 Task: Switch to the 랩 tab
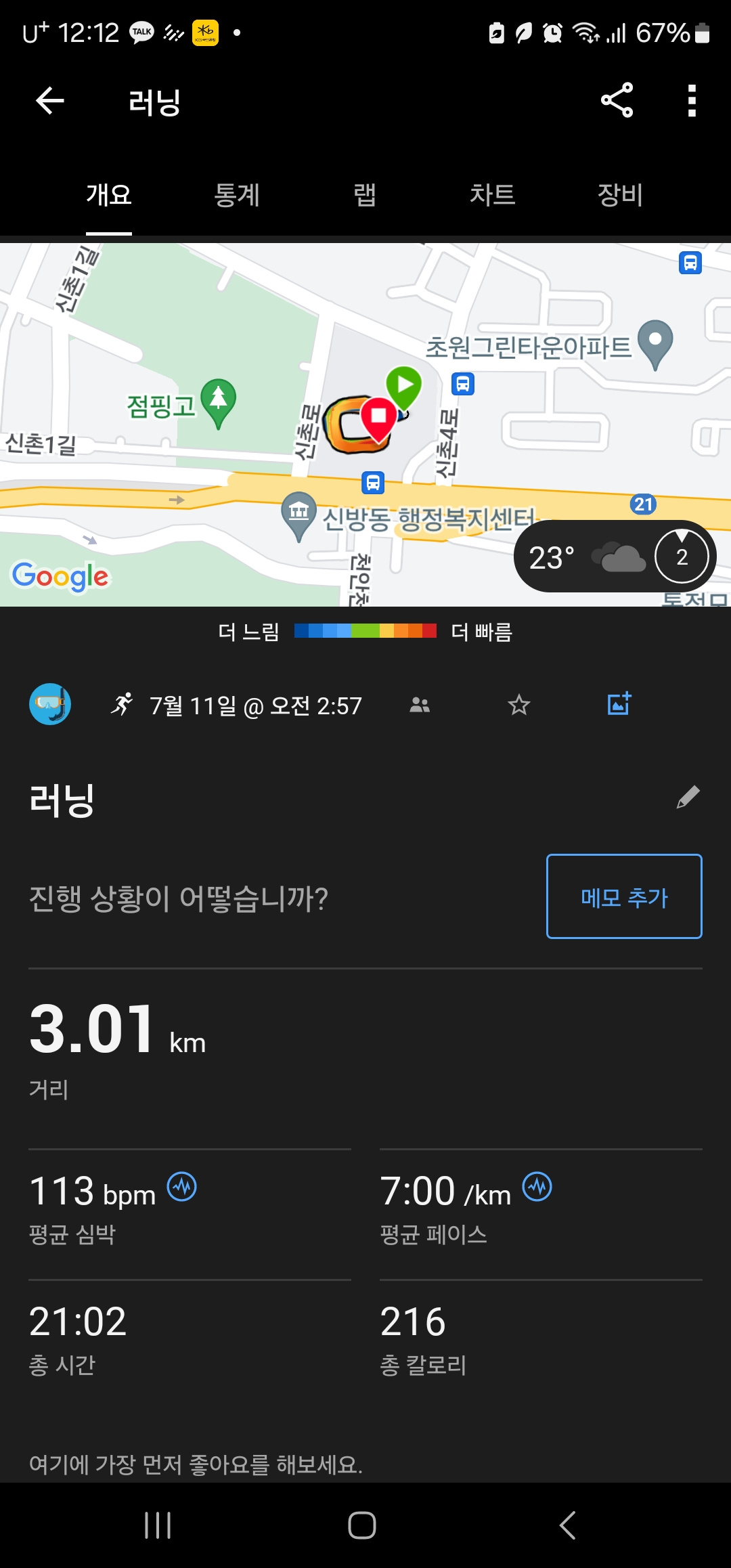coord(365,195)
